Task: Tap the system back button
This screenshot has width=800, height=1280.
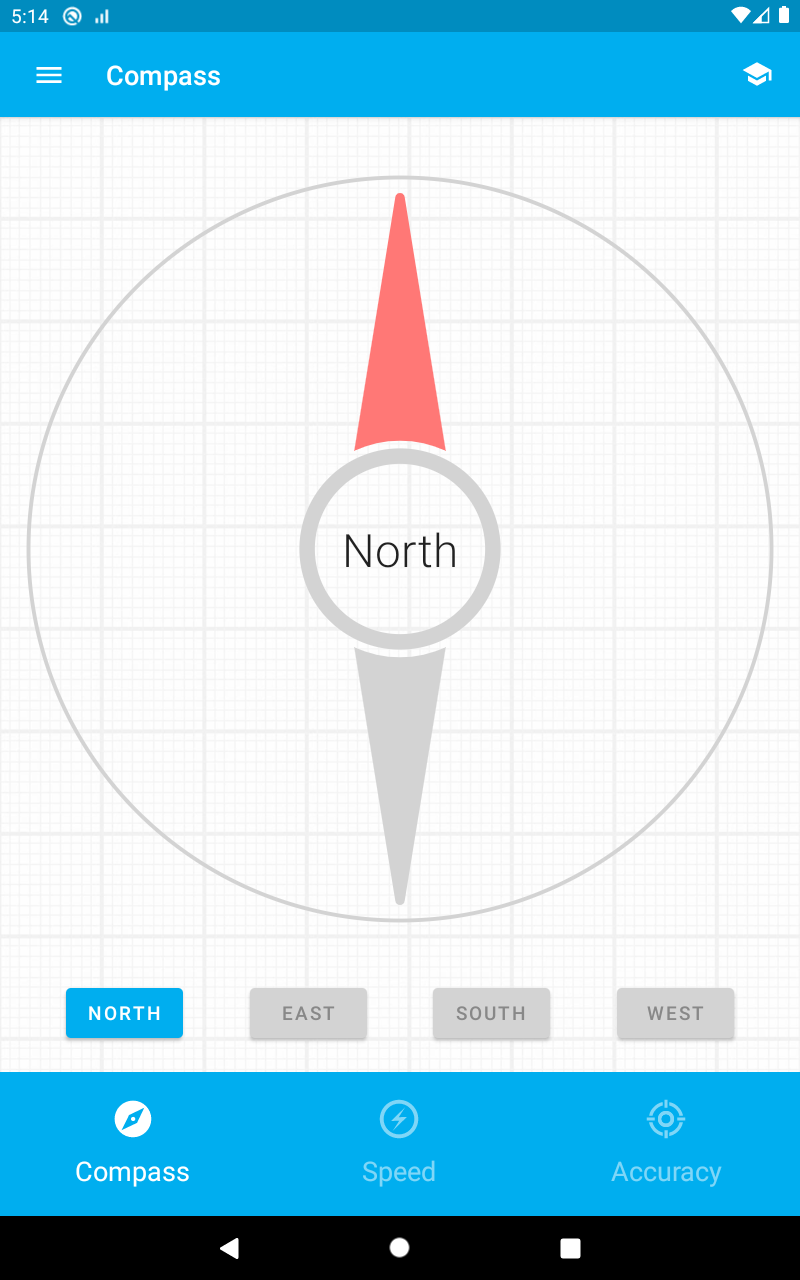Action: (230, 1247)
